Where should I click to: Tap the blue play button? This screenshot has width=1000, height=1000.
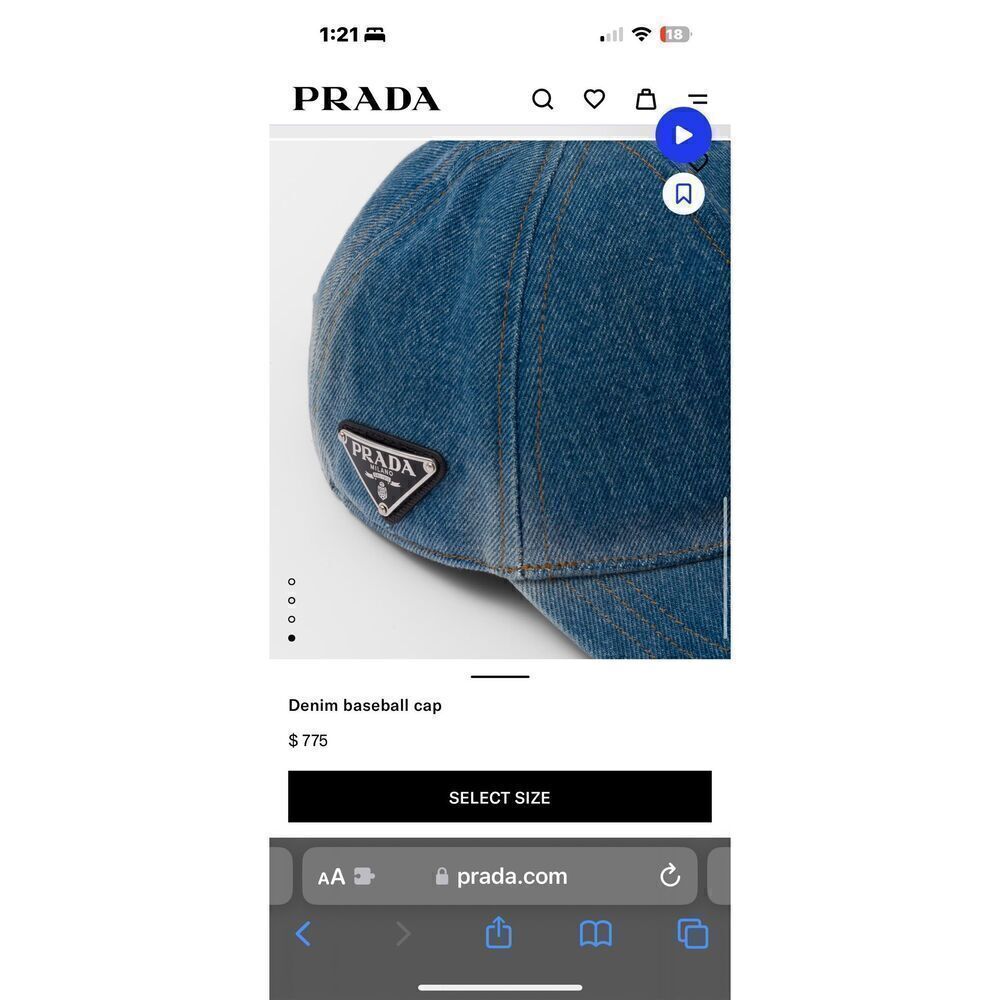(x=683, y=135)
